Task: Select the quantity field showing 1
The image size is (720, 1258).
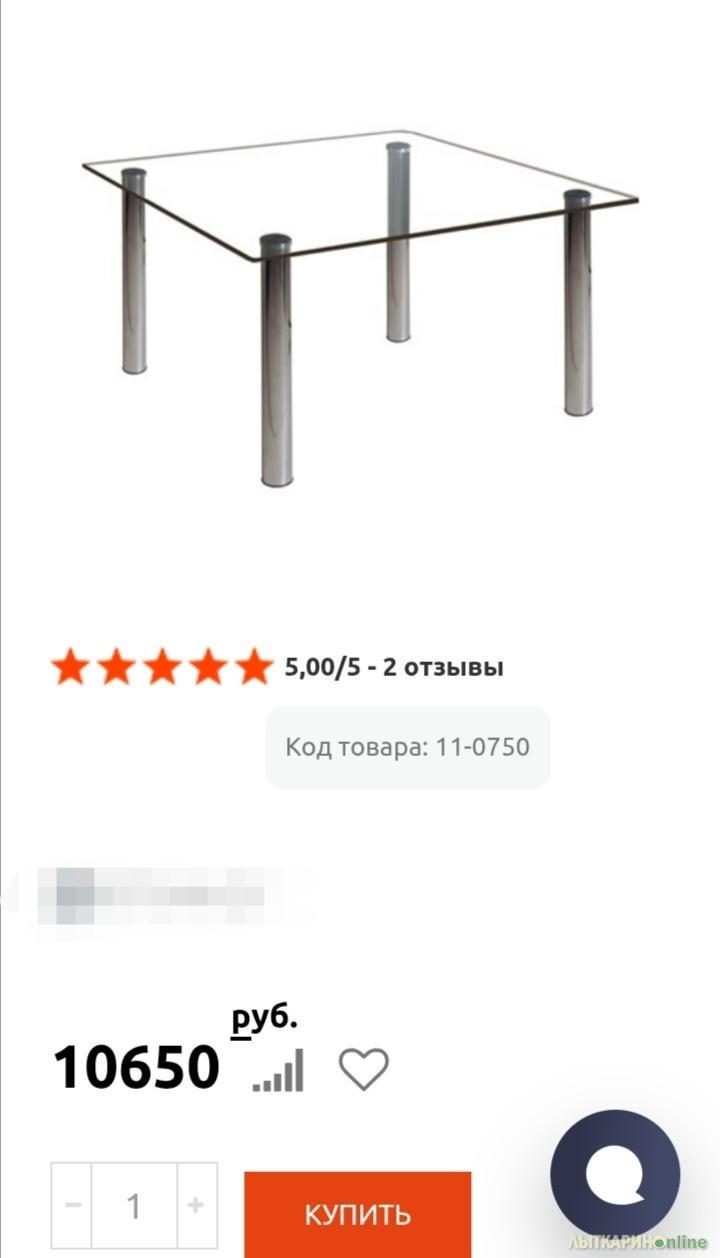Action: click(x=134, y=1205)
